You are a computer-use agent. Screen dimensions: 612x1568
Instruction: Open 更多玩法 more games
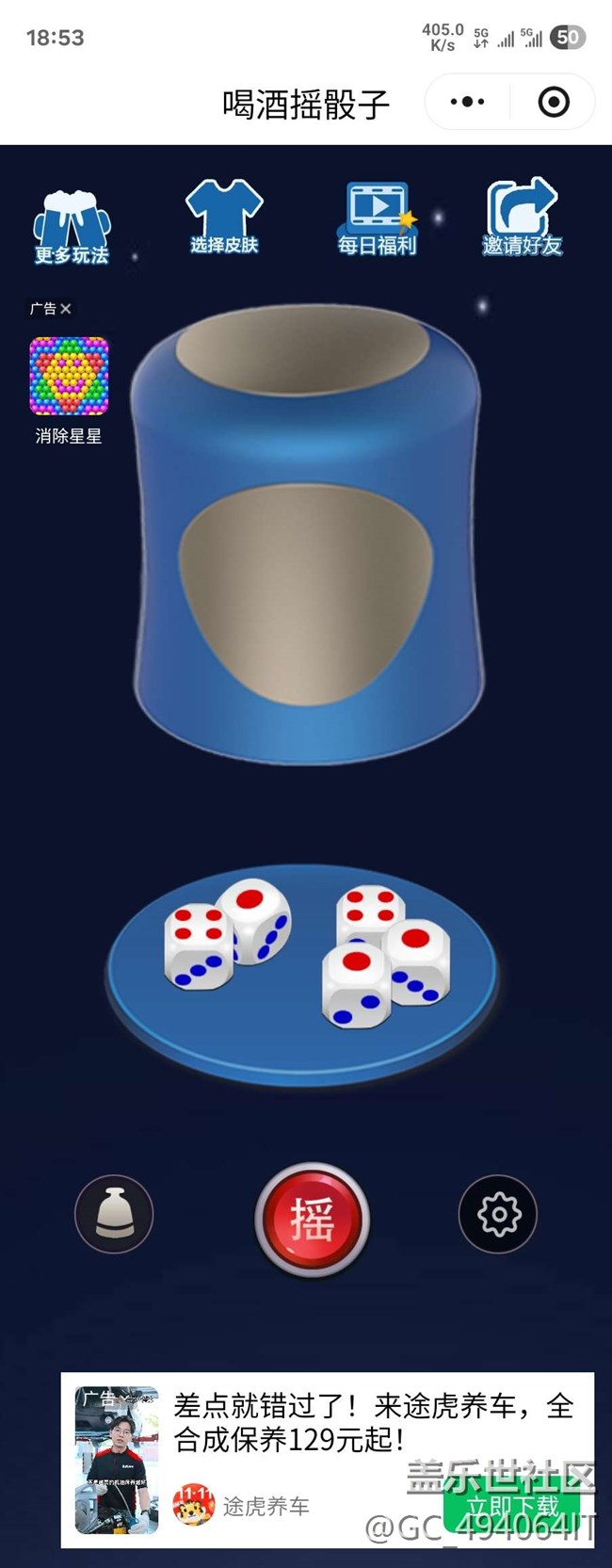coord(72,227)
